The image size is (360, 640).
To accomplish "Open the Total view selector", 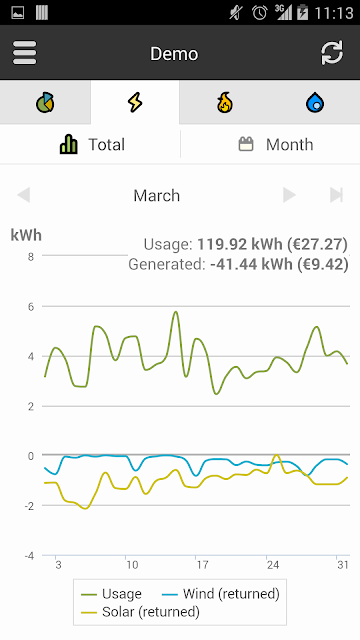I will pos(90,144).
